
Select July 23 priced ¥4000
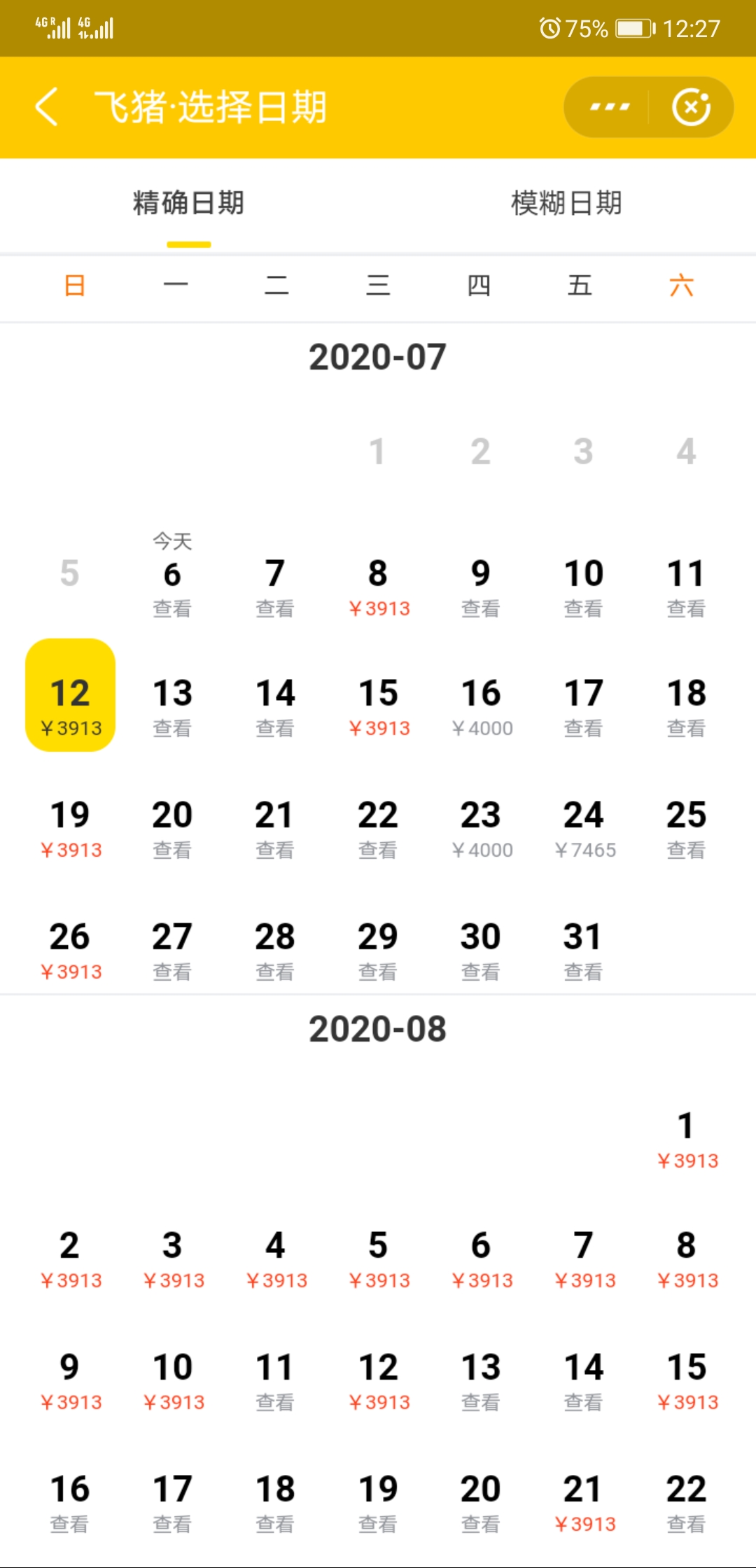(482, 829)
